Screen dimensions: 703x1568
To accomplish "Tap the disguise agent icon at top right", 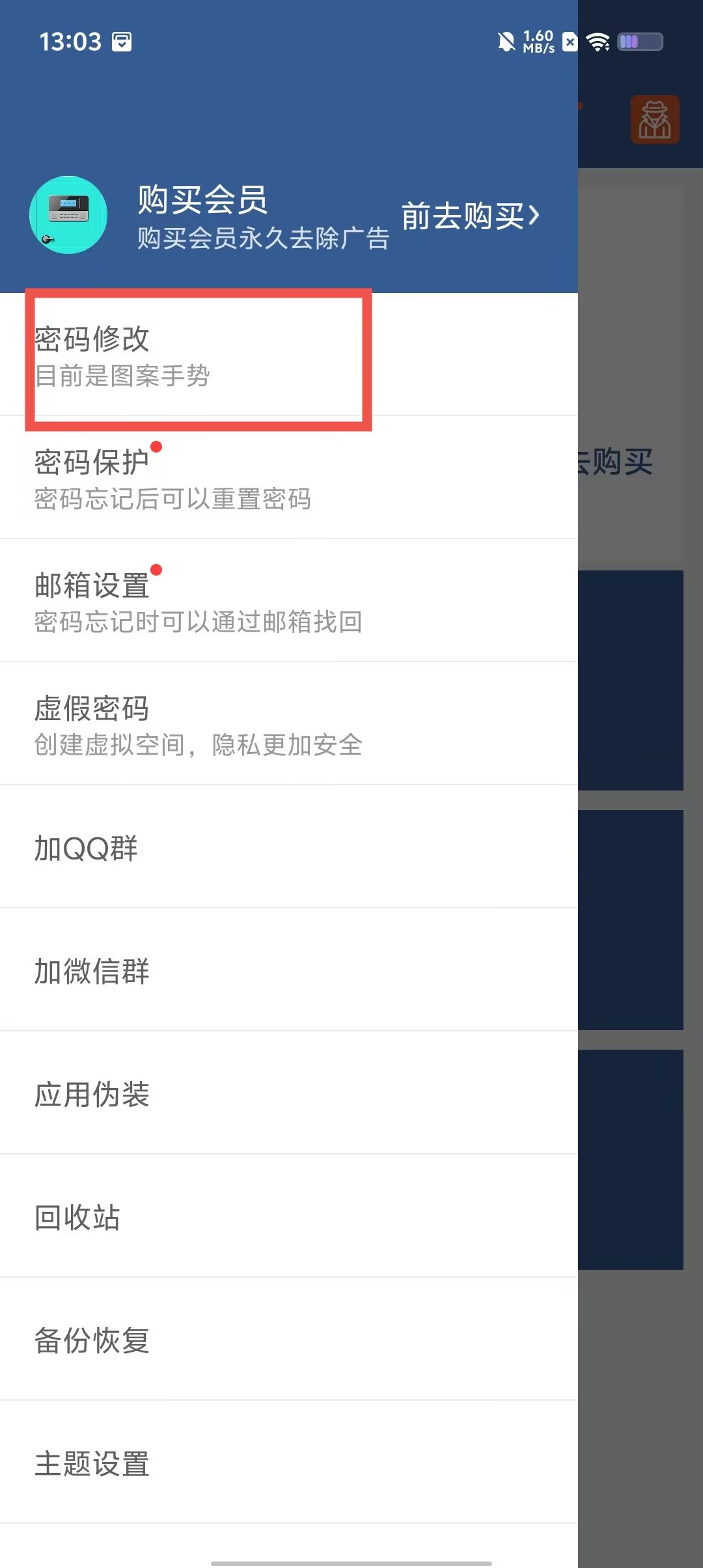I will click(654, 120).
